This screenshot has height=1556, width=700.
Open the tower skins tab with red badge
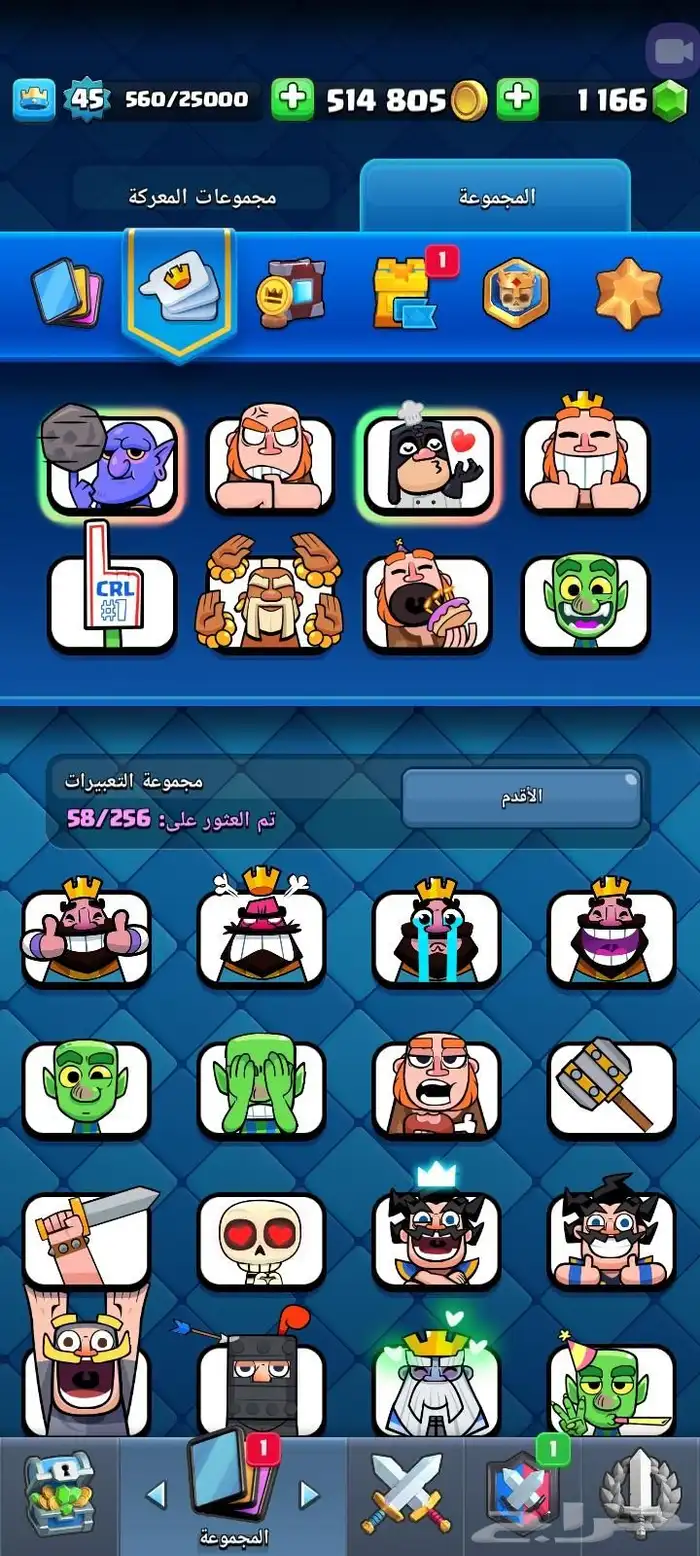[x=405, y=293]
